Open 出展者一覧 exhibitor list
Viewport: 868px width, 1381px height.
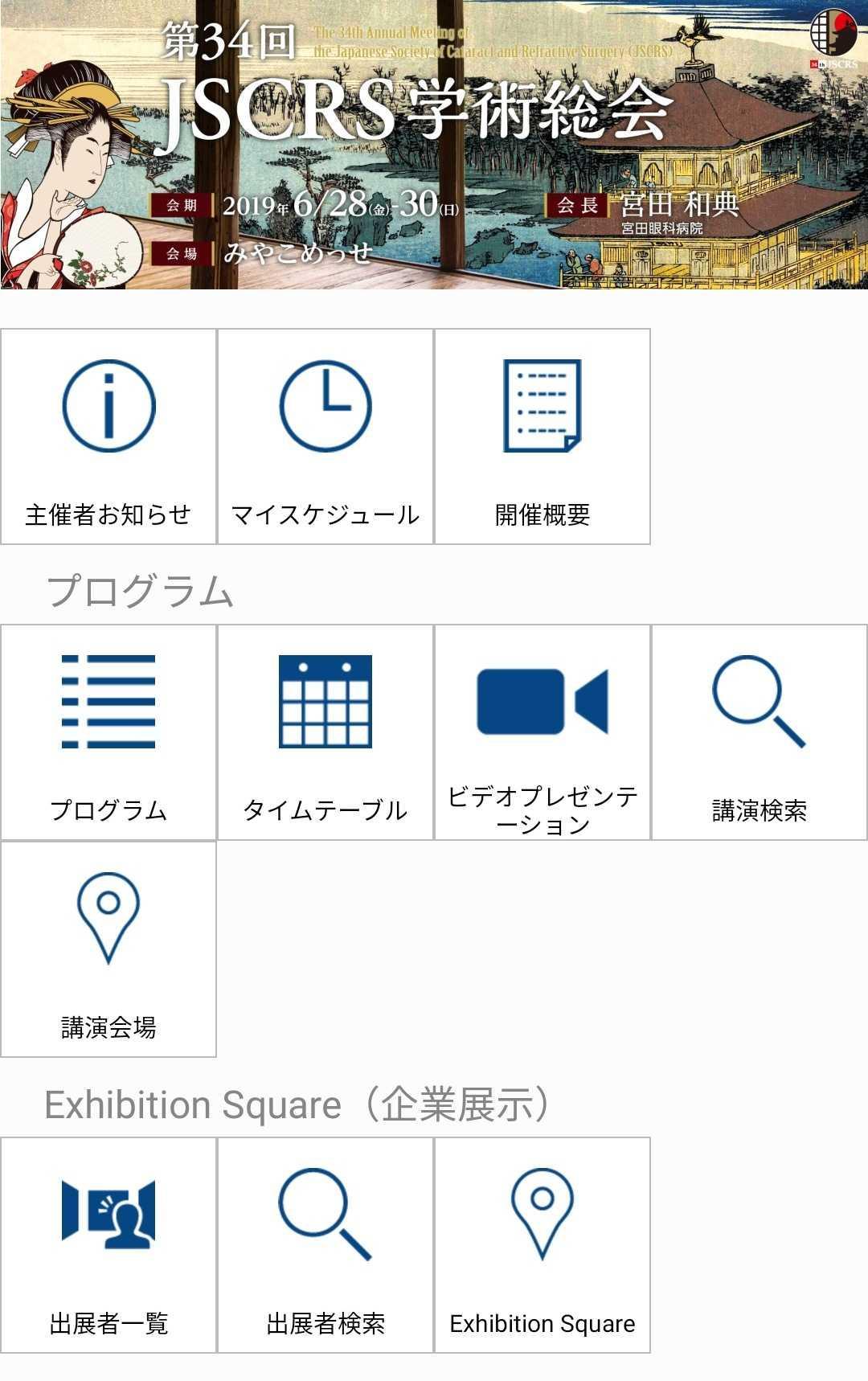pos(108,1245)
